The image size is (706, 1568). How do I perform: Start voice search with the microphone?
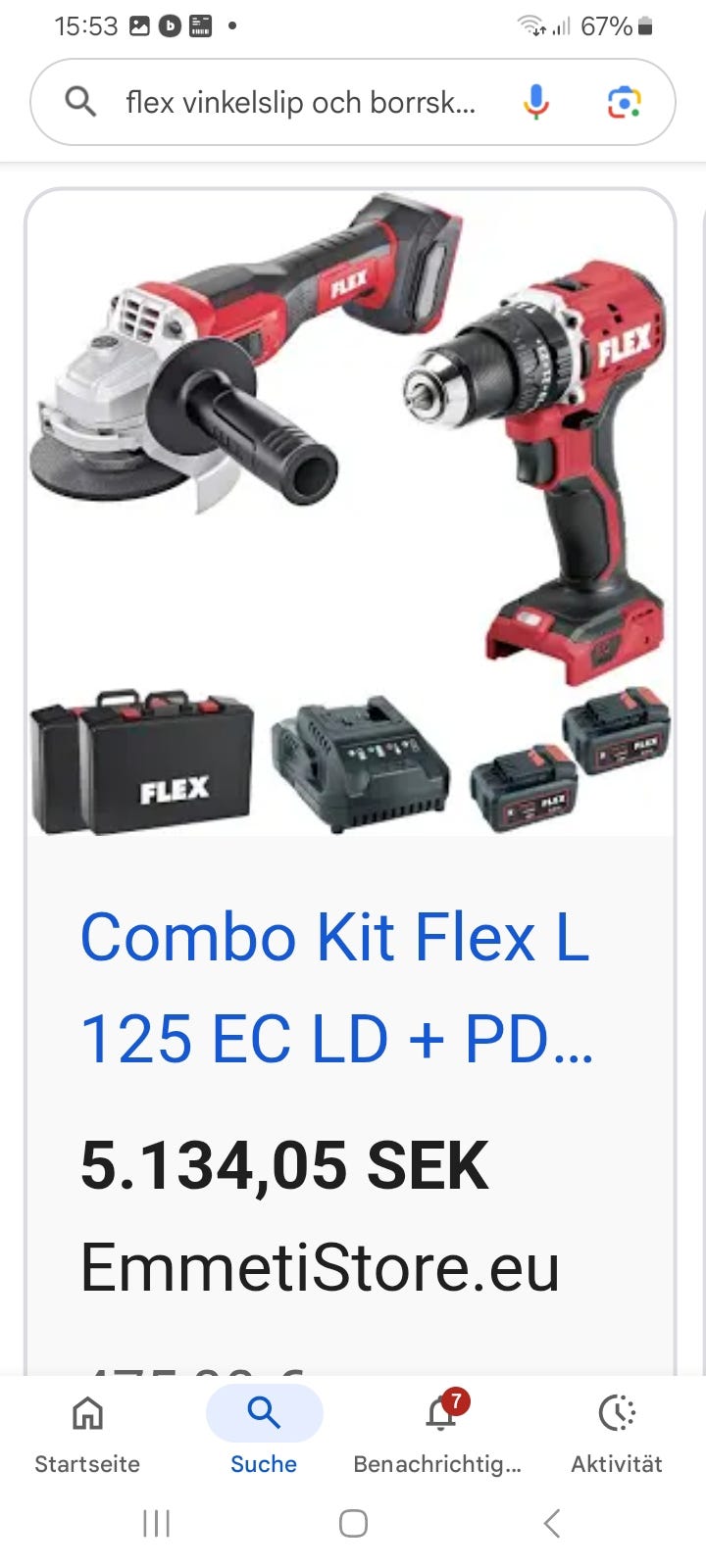535,102
